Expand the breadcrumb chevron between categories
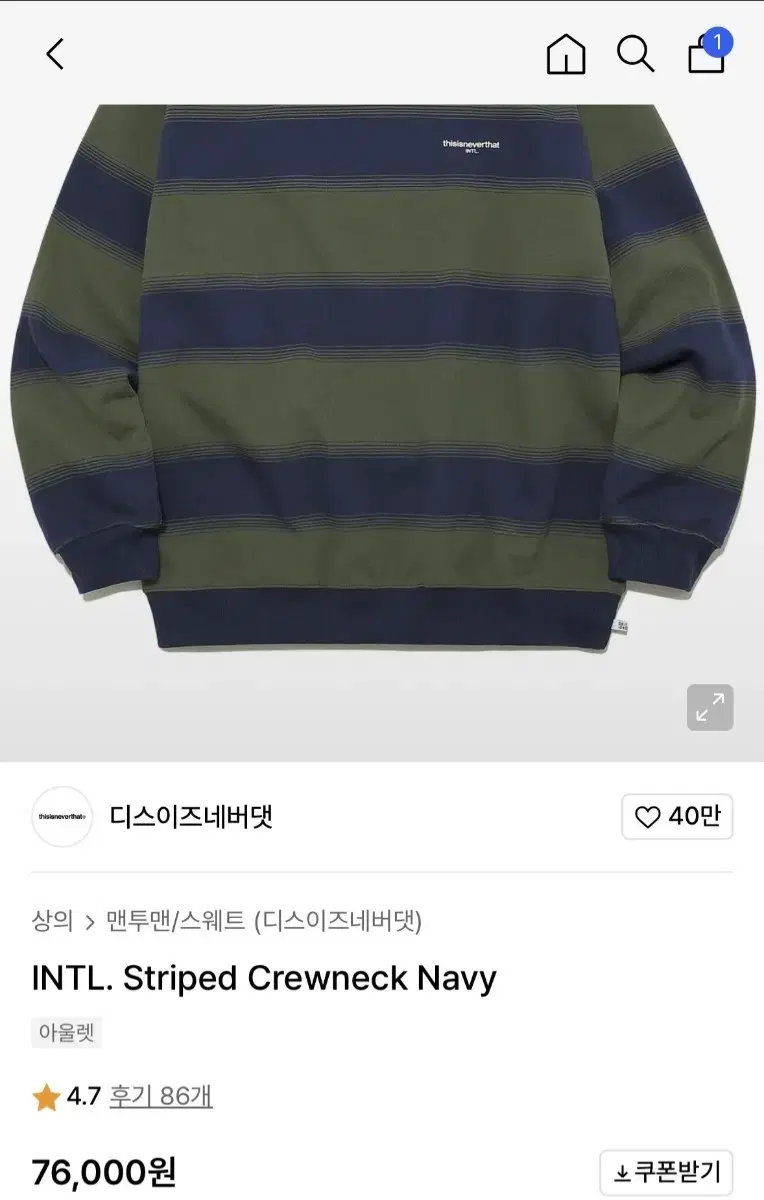The height and width of the screenshot is (1200, 764). pos(89,922)
